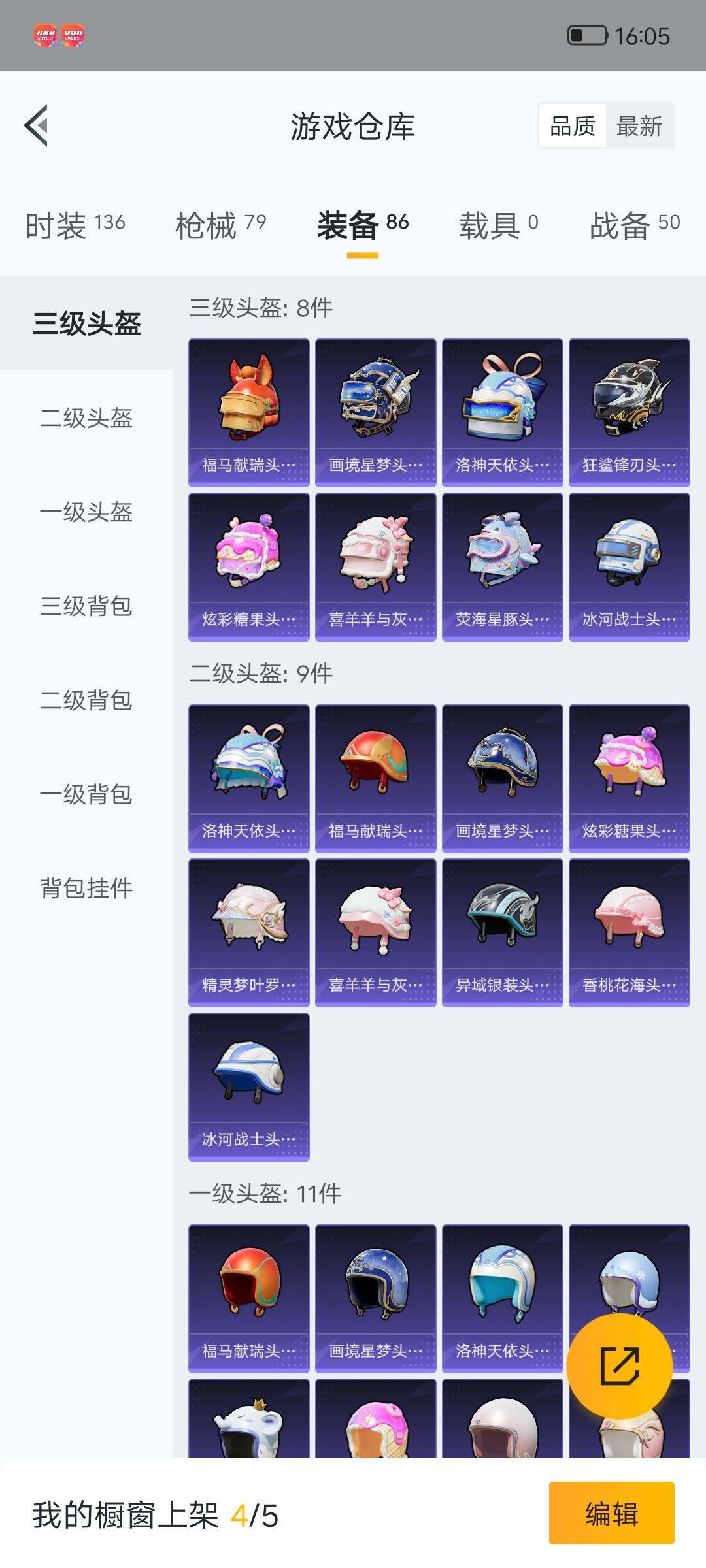This screenshot has width=706, height=1568.
Task: Toggle the 三级头盔 sidebar filter
Action: pos(86,321)
